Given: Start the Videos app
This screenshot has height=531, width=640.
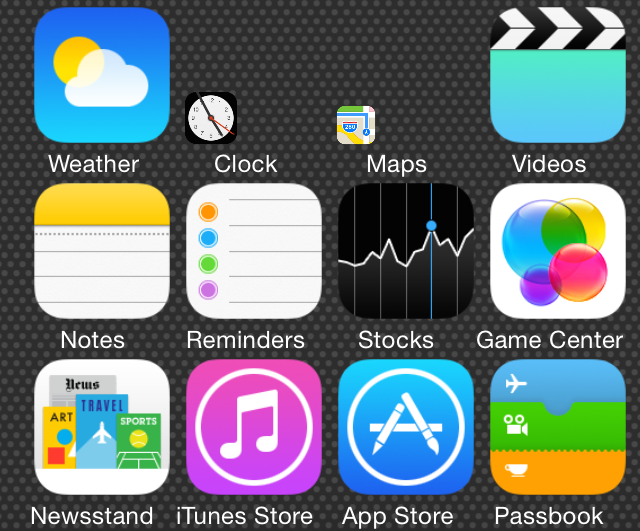Looking at the screenshot, I should (x=557, y=75).
